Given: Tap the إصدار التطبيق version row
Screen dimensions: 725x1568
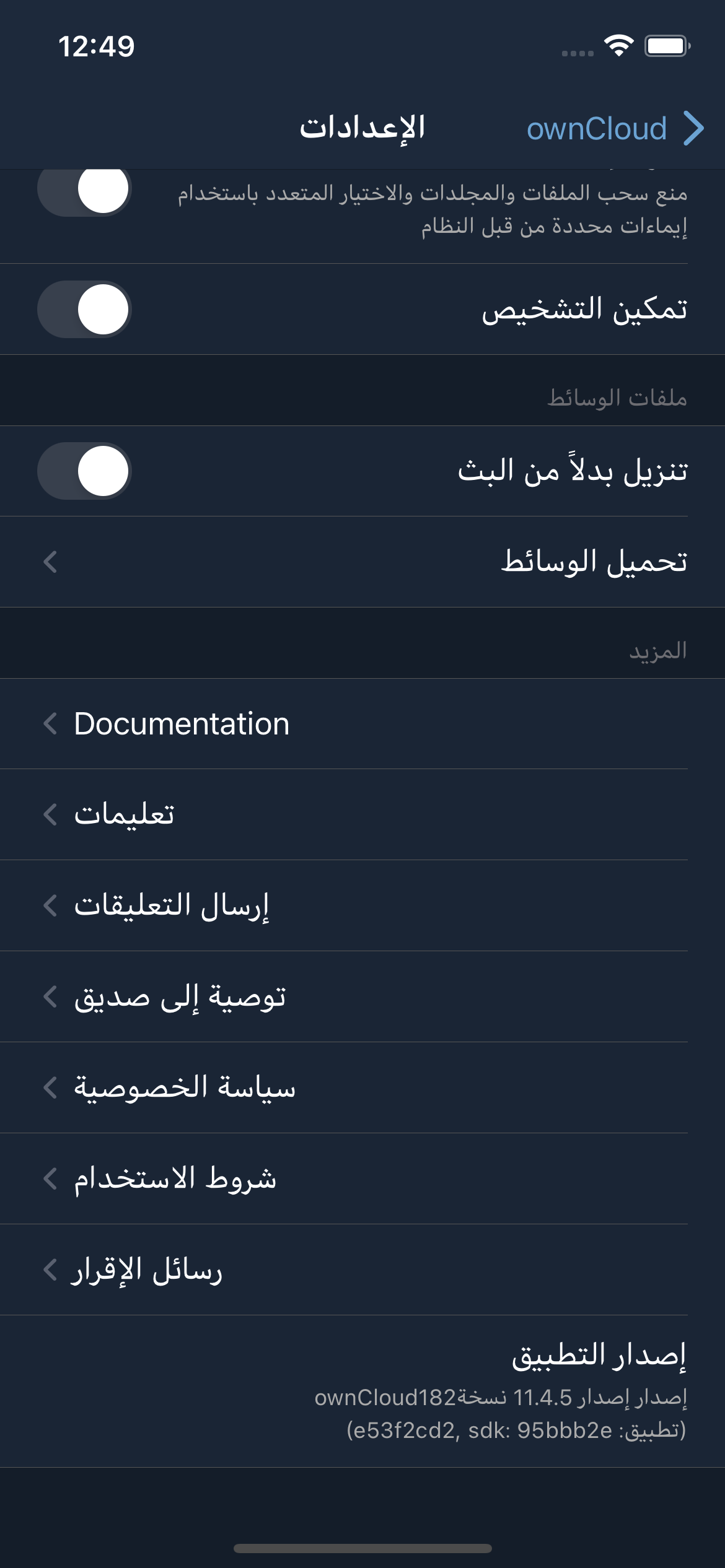Looking at the screenshot, I should pyautogui.click(x=362, y=1391).
